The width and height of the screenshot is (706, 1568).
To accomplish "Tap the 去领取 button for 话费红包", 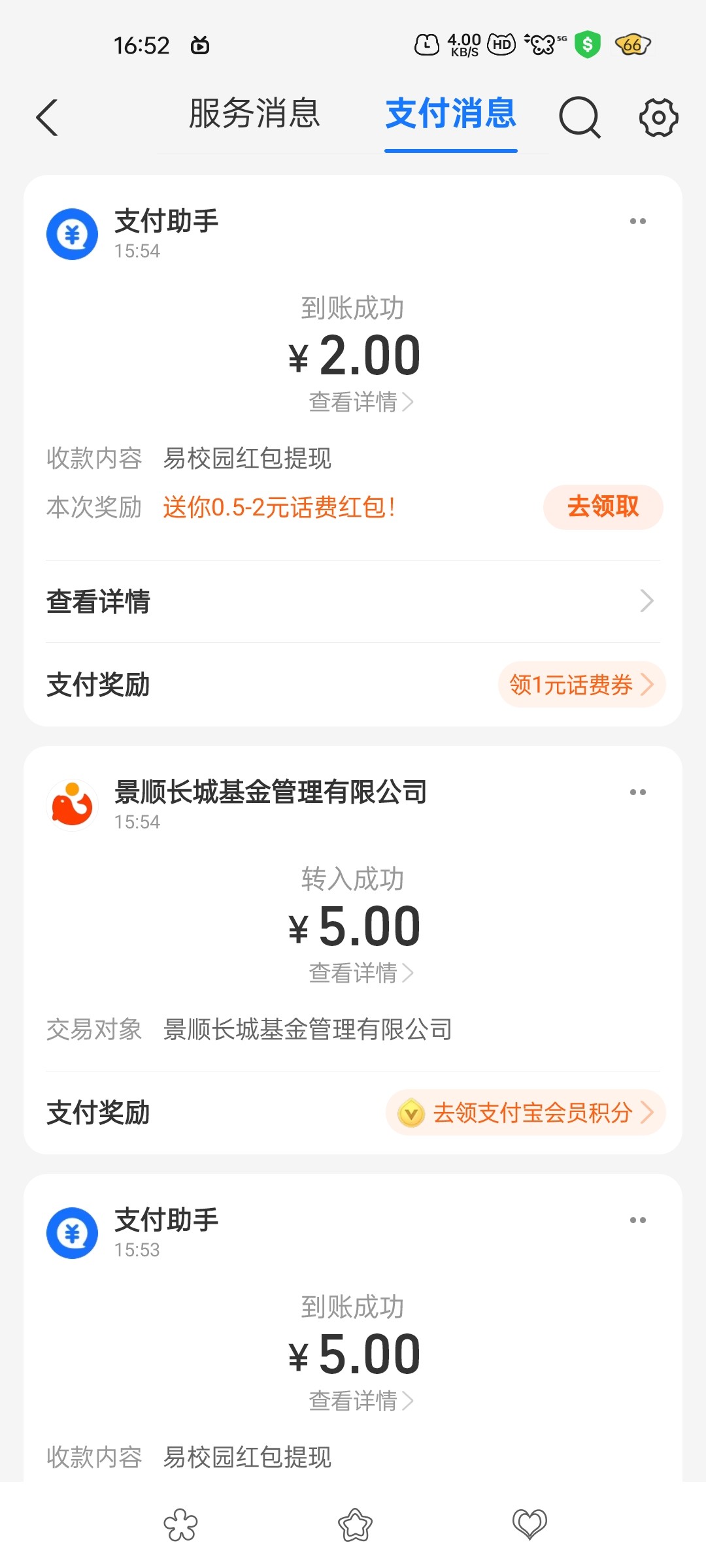I will click(603, 507).
